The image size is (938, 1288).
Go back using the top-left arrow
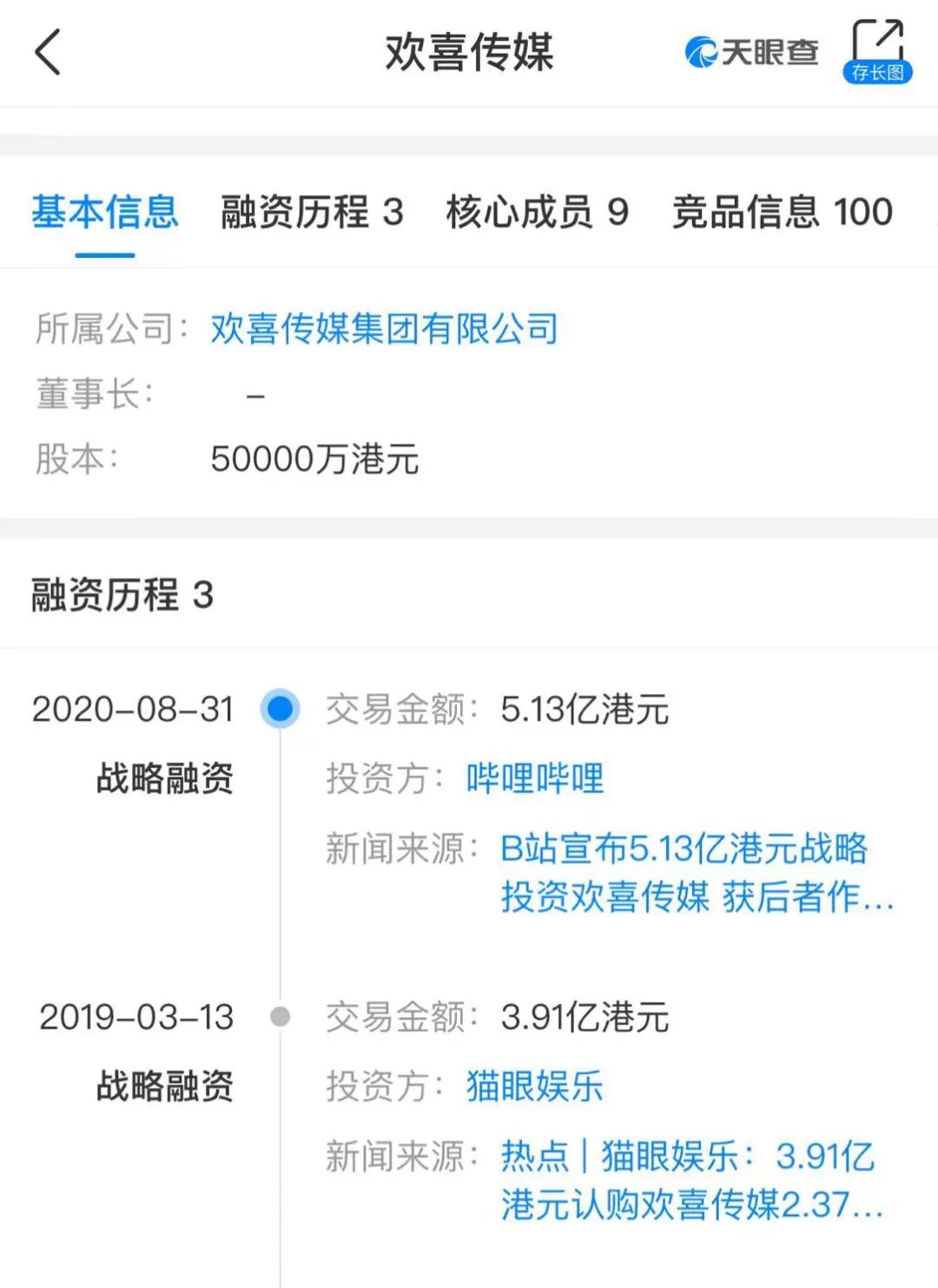click(48, 52)
